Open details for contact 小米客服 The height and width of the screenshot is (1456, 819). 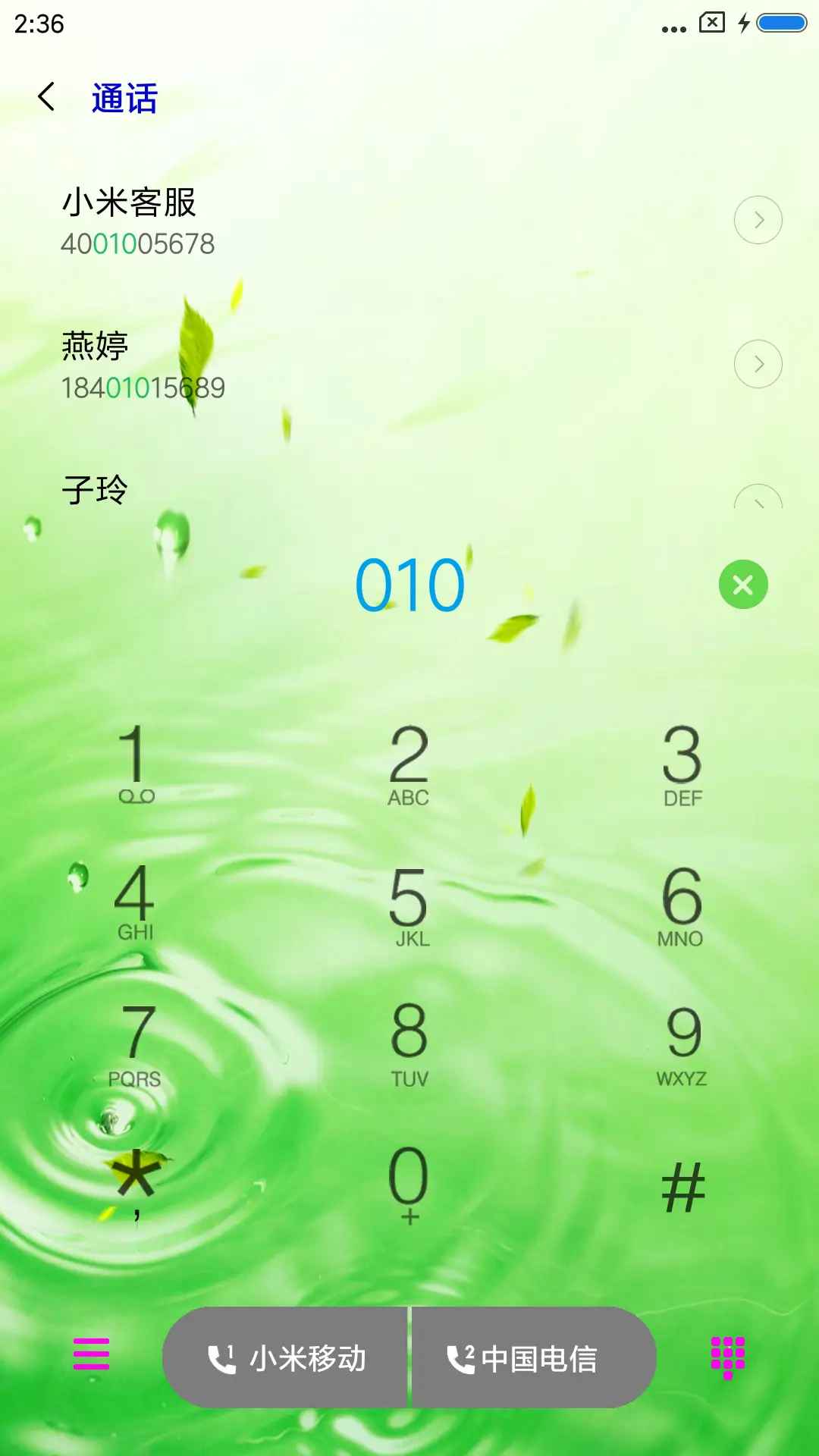758,219
